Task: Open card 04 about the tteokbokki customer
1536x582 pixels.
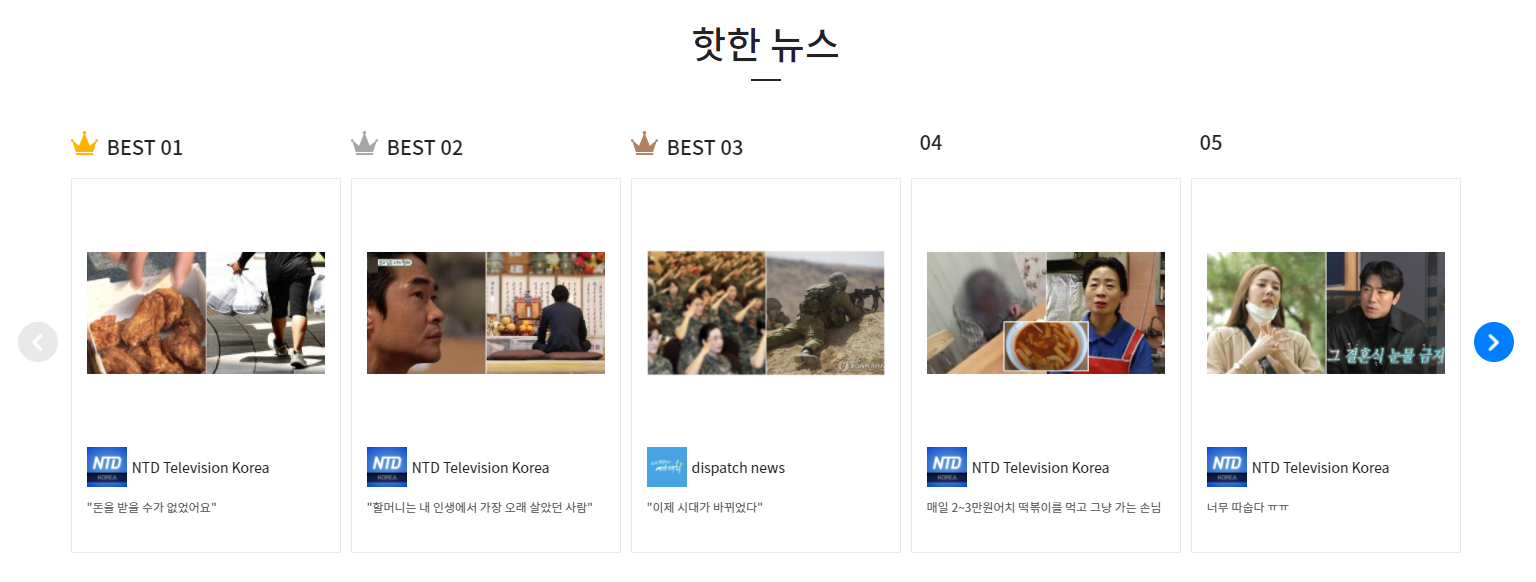Action: coord(1046,313)
